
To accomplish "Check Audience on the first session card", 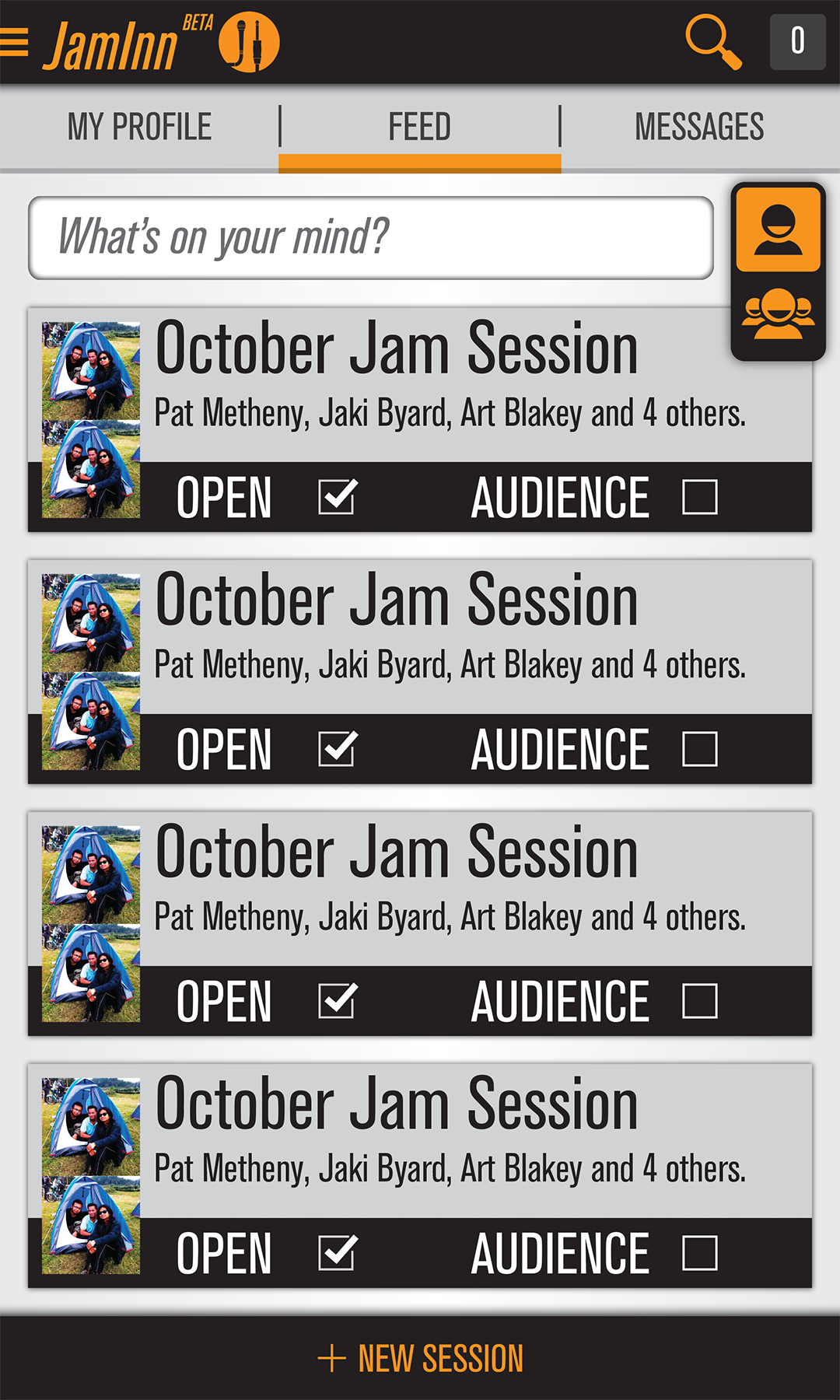I will point(699,497).
